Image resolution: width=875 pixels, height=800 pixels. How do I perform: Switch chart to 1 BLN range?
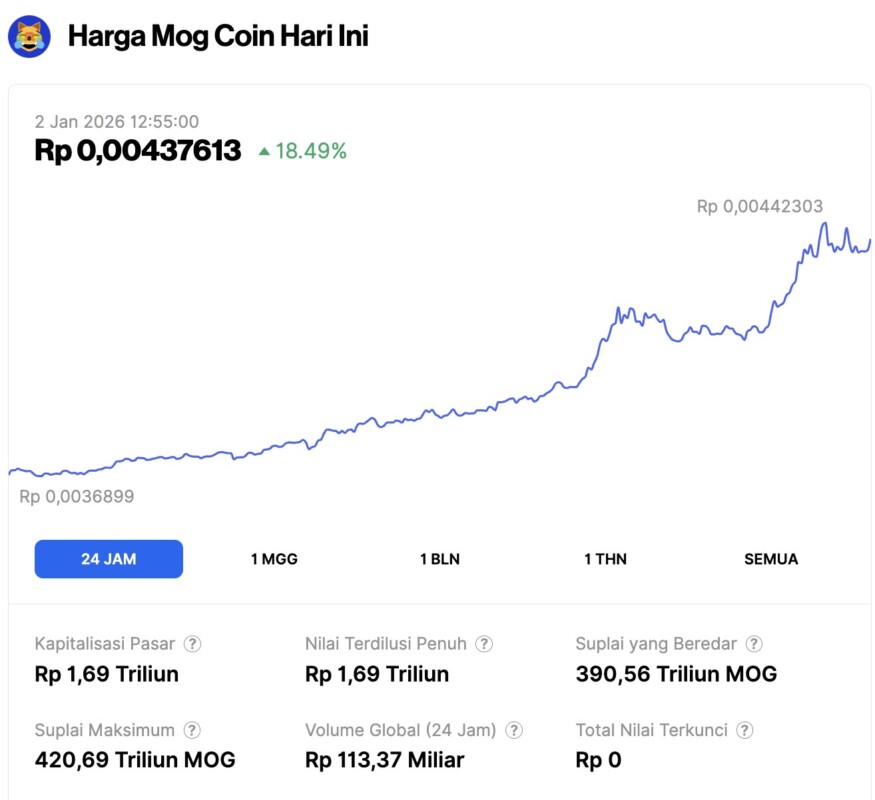[x=440, y=559]
